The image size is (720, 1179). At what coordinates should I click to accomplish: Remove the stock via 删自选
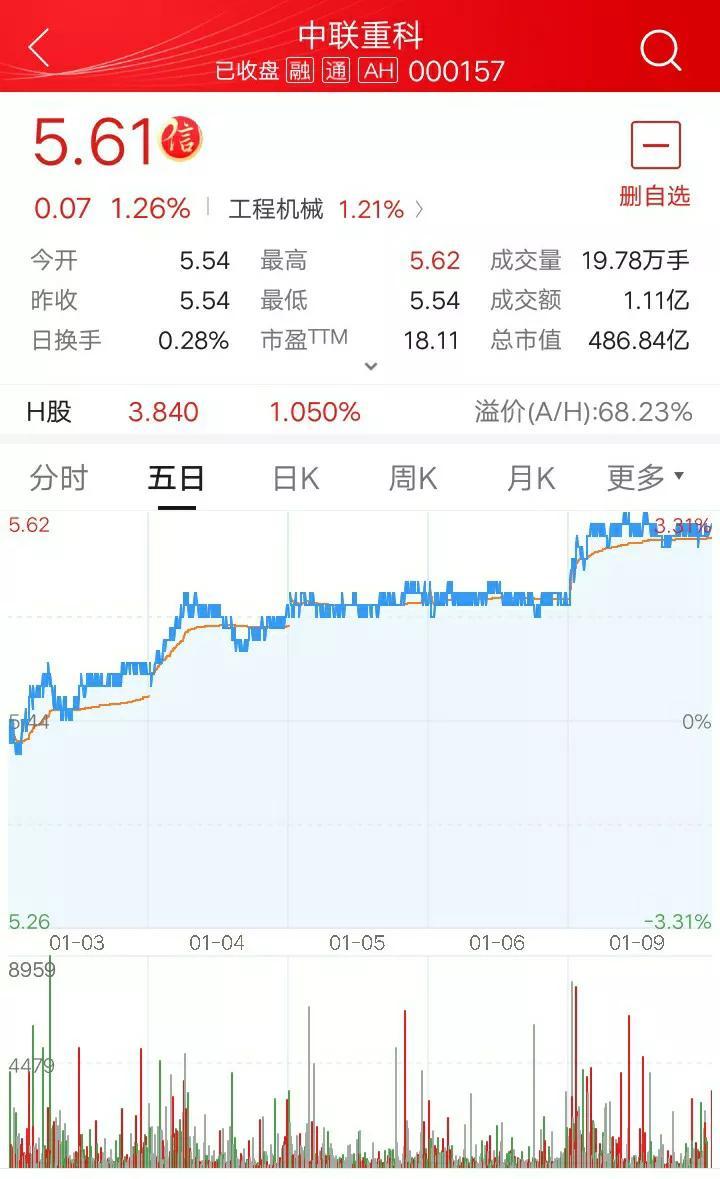(x=655, y=163)
